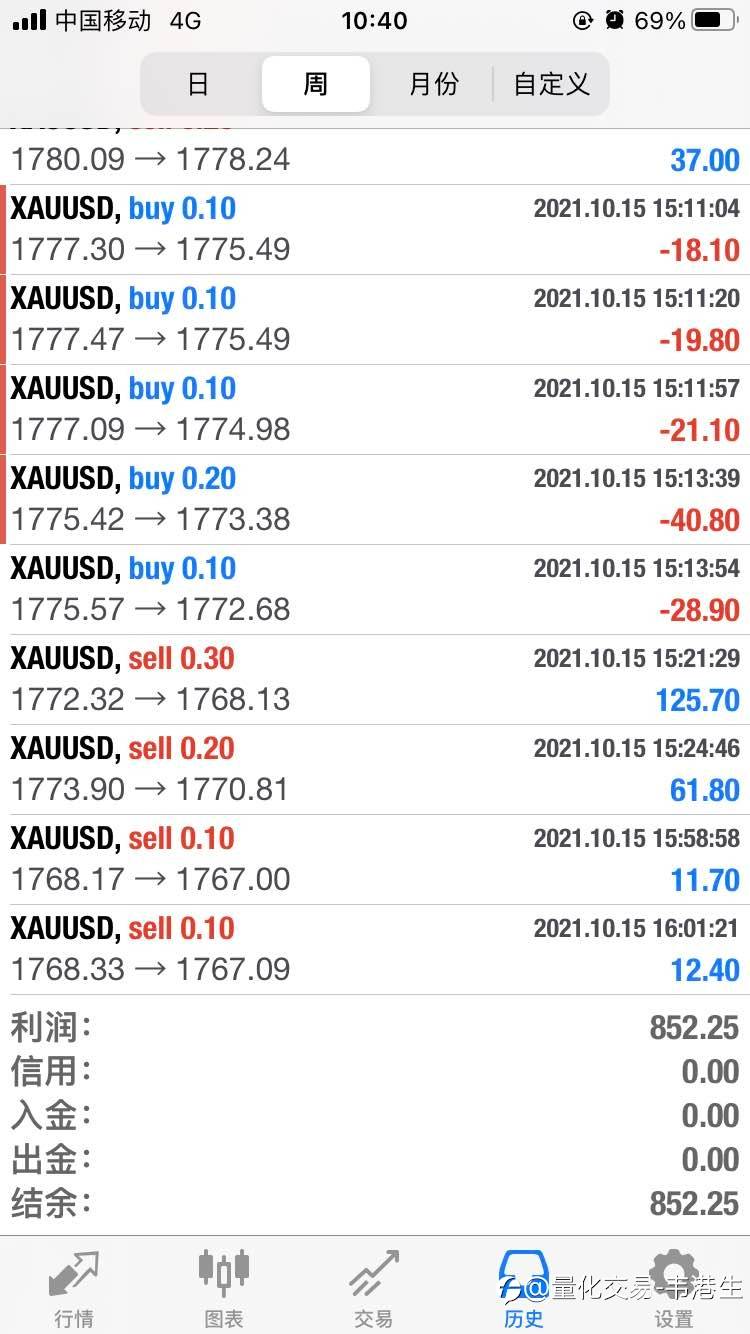Switch to the 交易 trade tab

point(374,1286)
